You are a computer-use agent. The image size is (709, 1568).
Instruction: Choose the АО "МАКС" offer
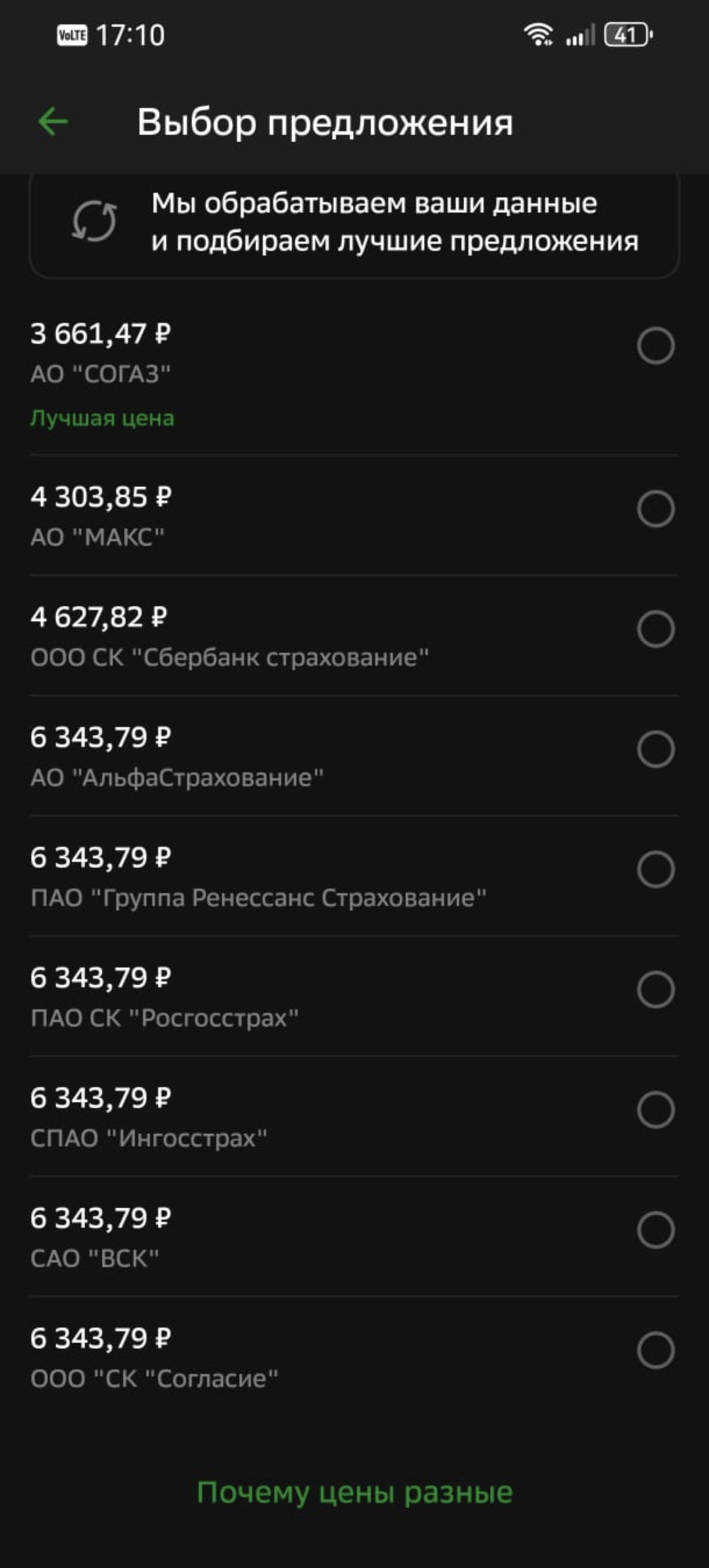pyautogui.click(x=656, y=509)
